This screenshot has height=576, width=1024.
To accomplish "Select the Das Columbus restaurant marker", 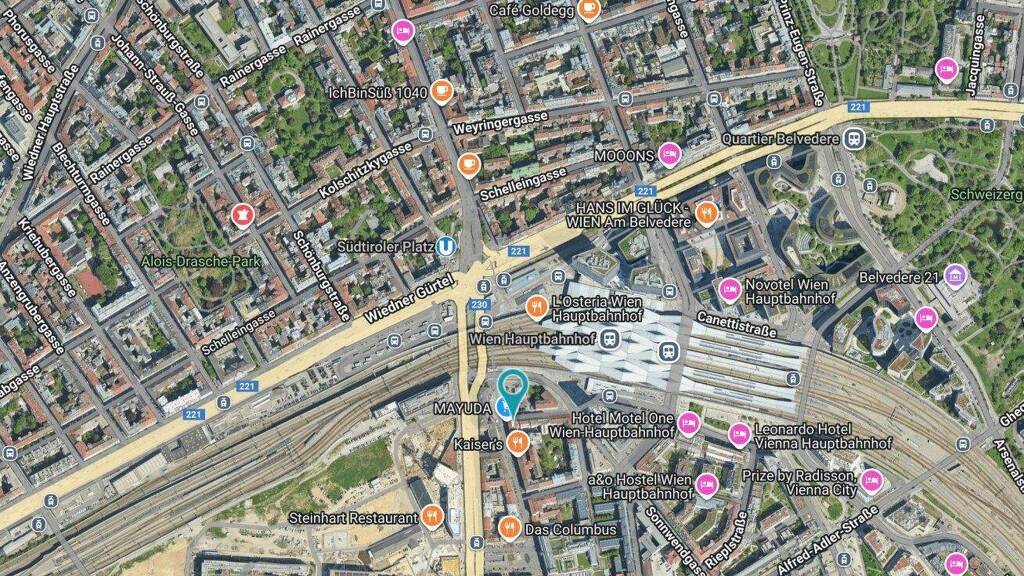I will 509,528.
